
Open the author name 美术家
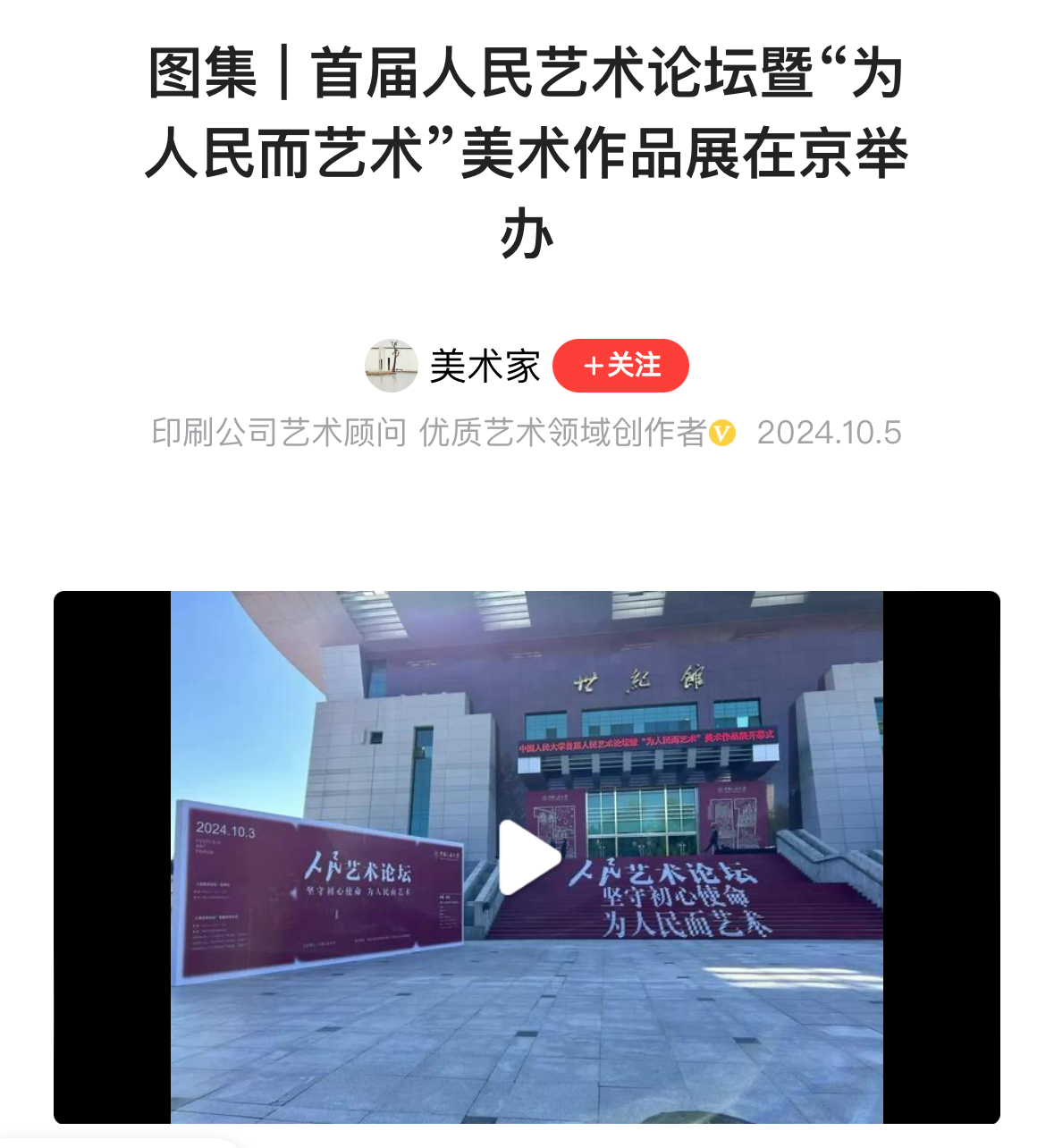[x=485, y=366]
